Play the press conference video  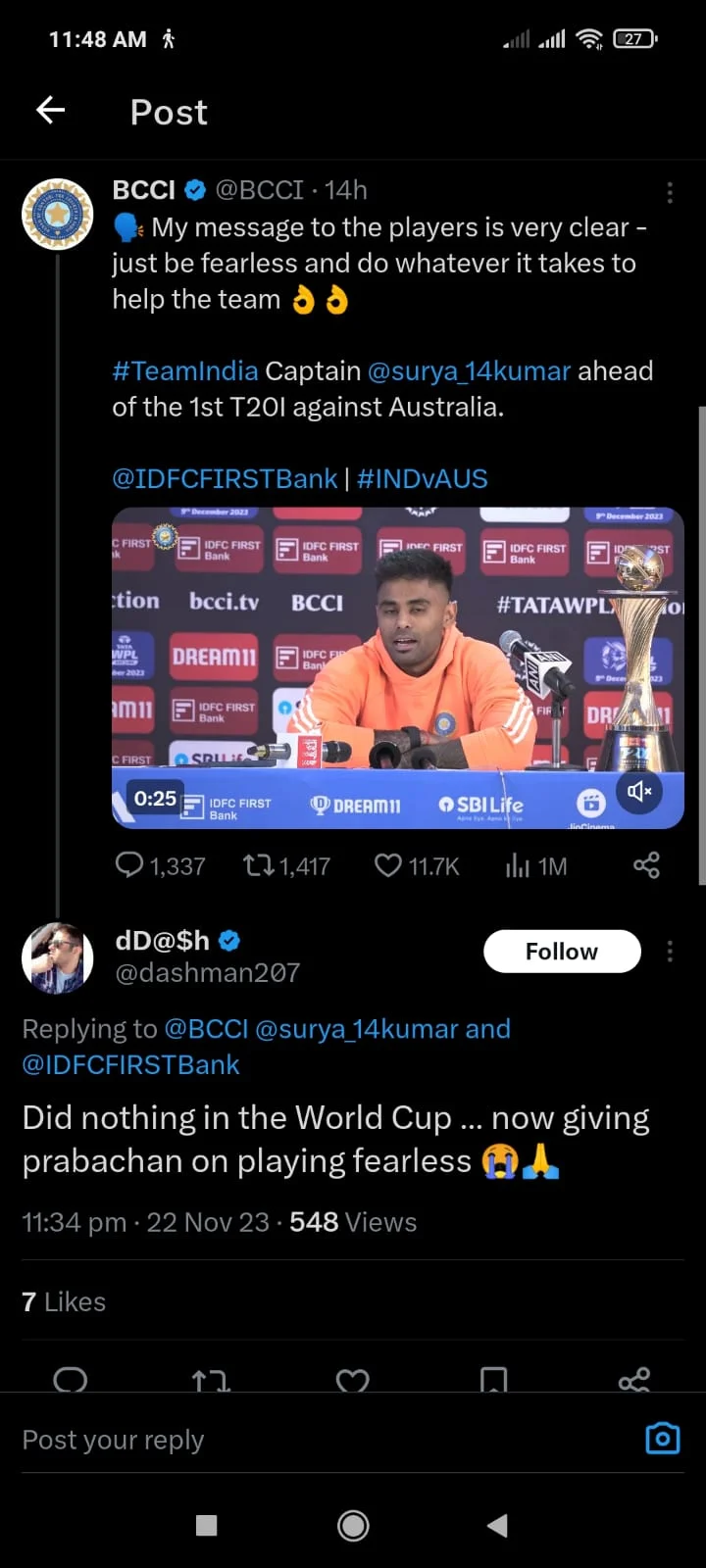tap(397, 666)
